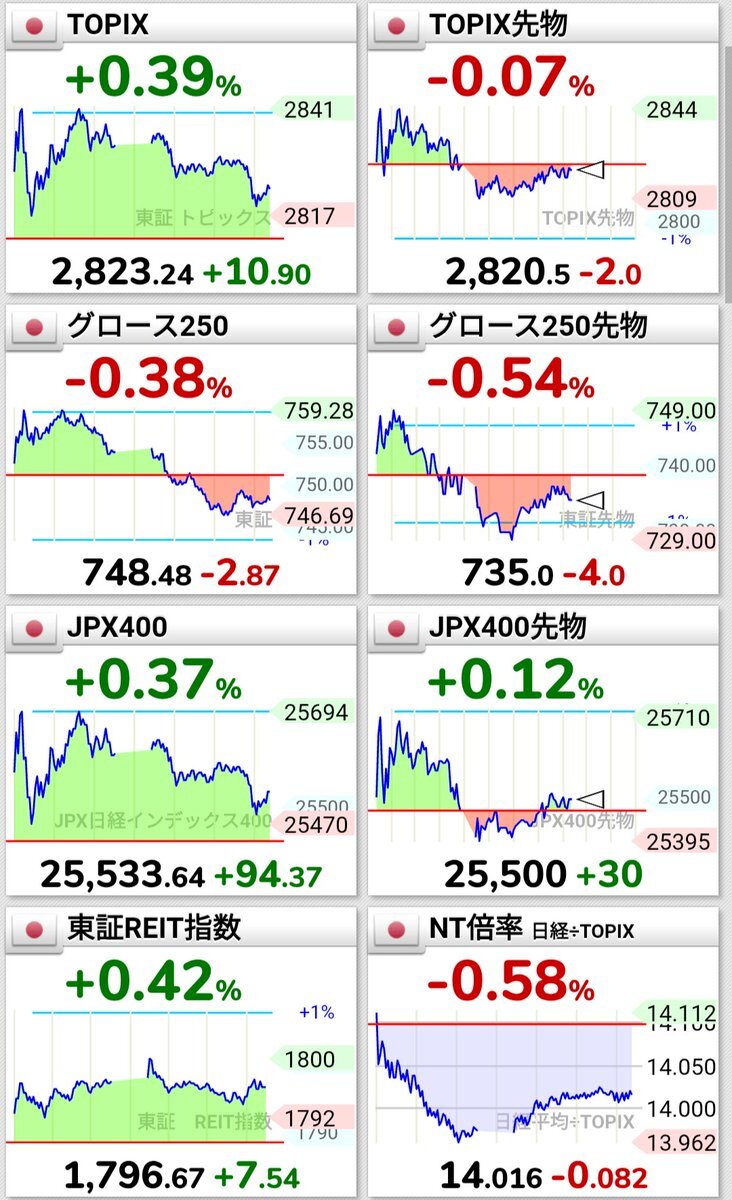Open the TOPIX先物 futures card
This screenshot has width=732, height=1200.
(x=543, y=148)
